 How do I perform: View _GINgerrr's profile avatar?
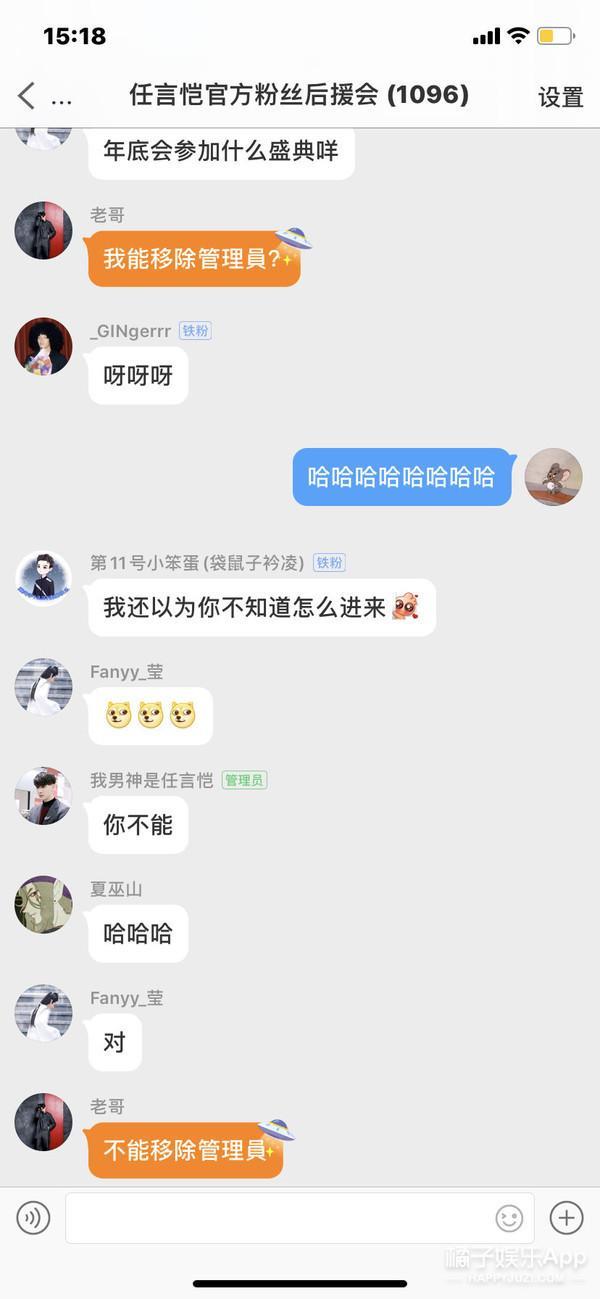click(x=43, y=347)
